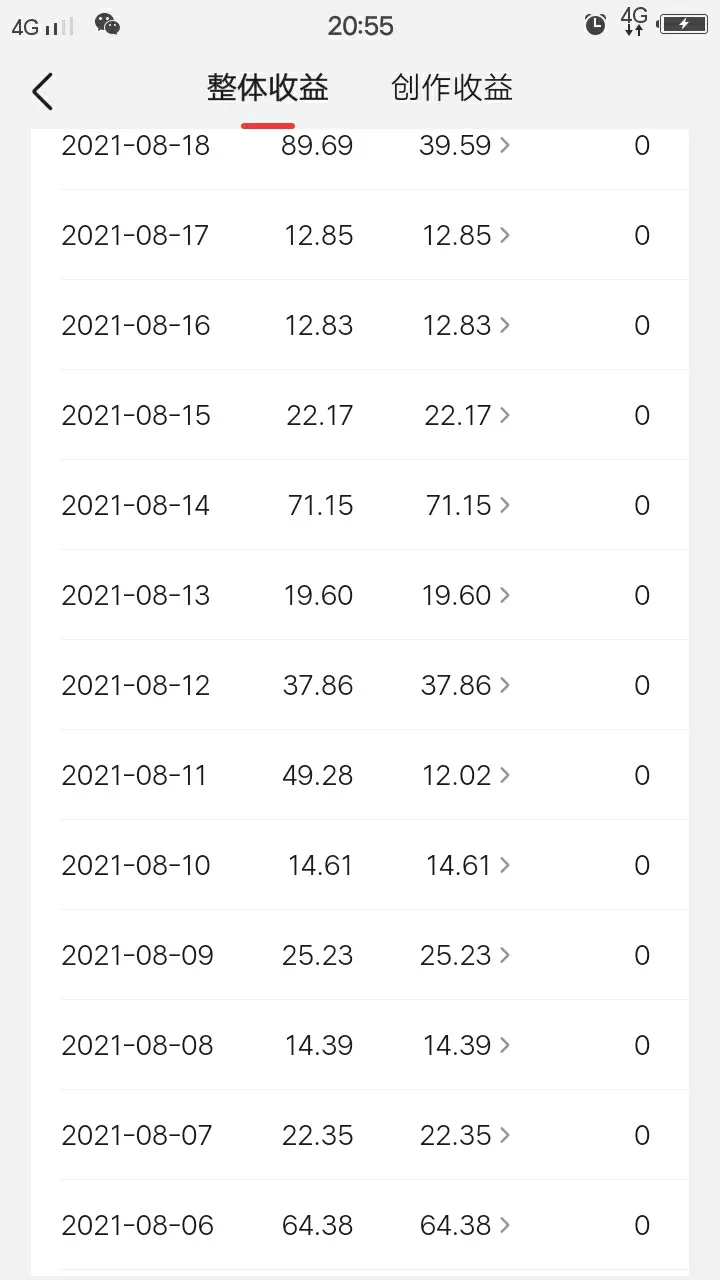View the 64.38 detail for 2021-08-06
The width and height of the screenshot is (720, 1280).
465,1226
